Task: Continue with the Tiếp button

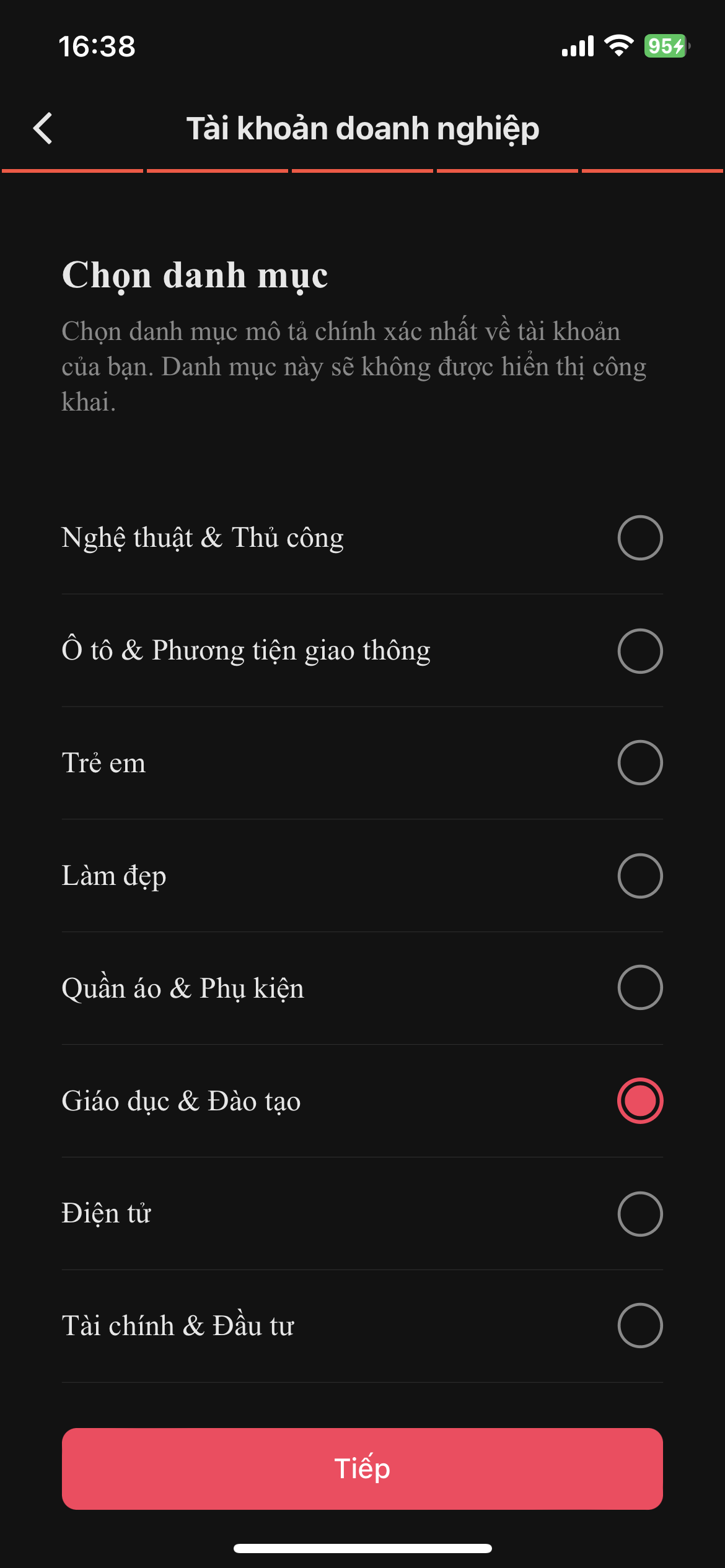Action: click(x=362, y=1468)
